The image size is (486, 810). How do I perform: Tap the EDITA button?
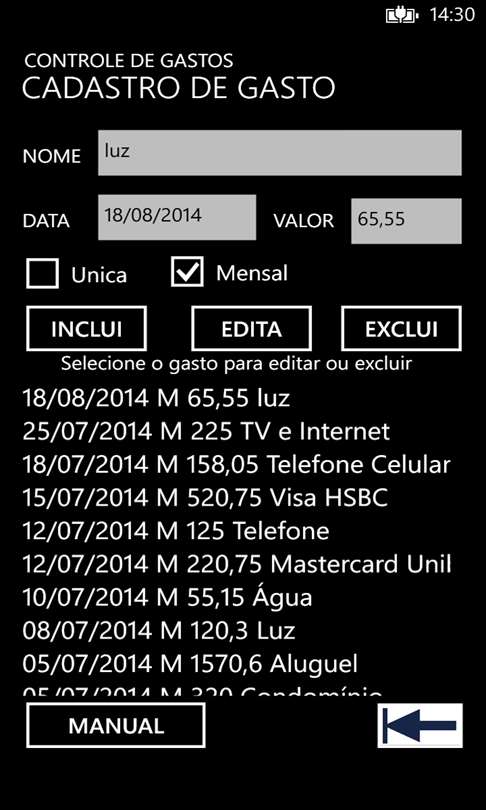251,329
